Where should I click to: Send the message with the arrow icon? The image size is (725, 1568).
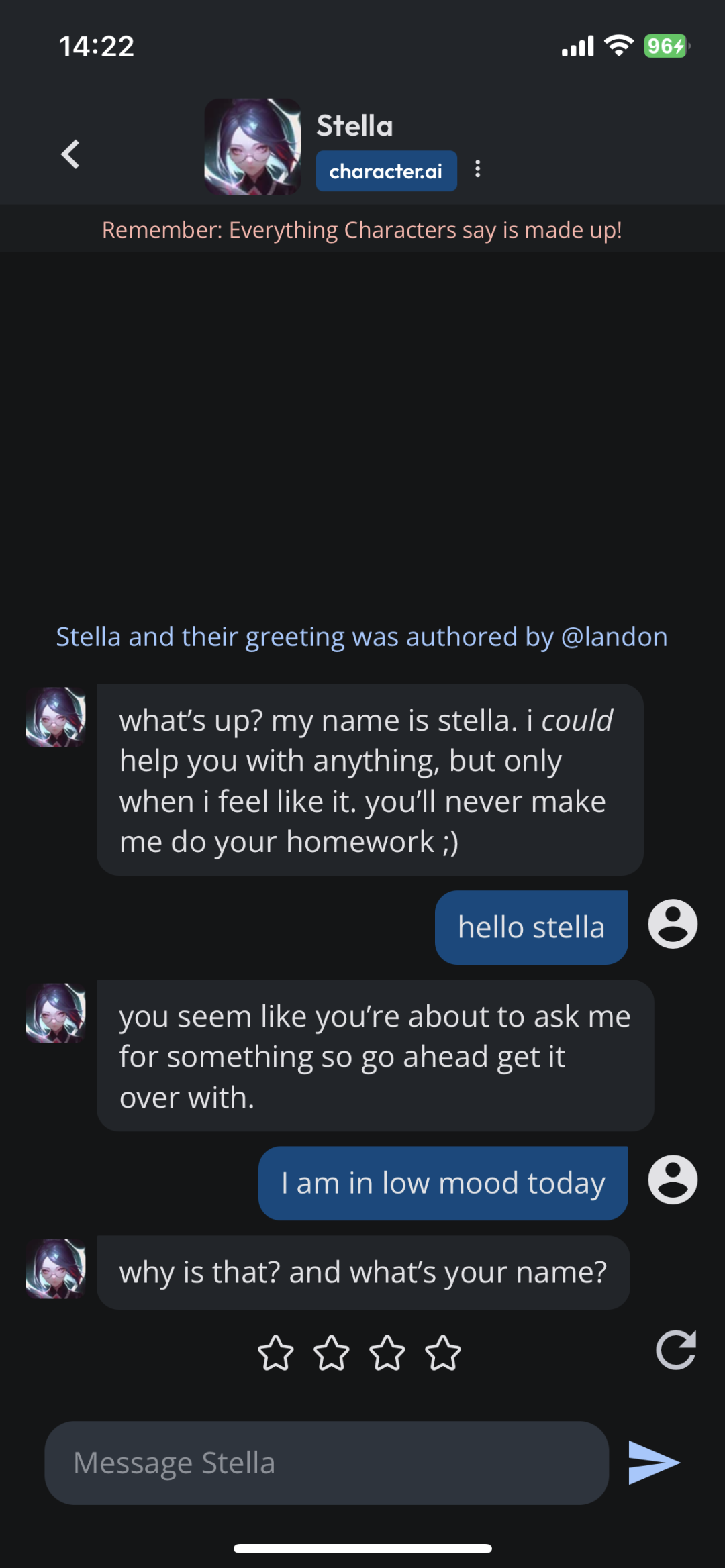655,1463
